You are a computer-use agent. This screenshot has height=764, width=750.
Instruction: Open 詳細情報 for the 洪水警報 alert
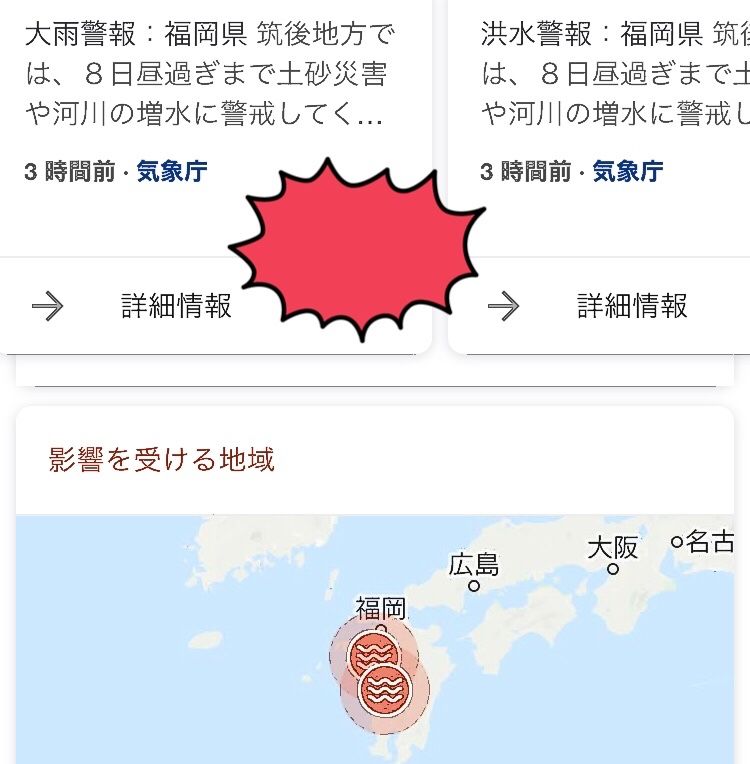[x=632, y=306]
